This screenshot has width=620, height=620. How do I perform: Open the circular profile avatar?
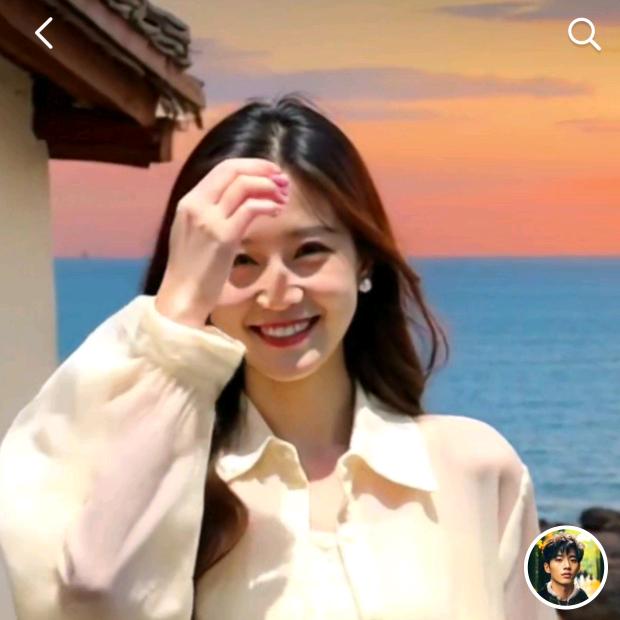(x=566, y=567)
